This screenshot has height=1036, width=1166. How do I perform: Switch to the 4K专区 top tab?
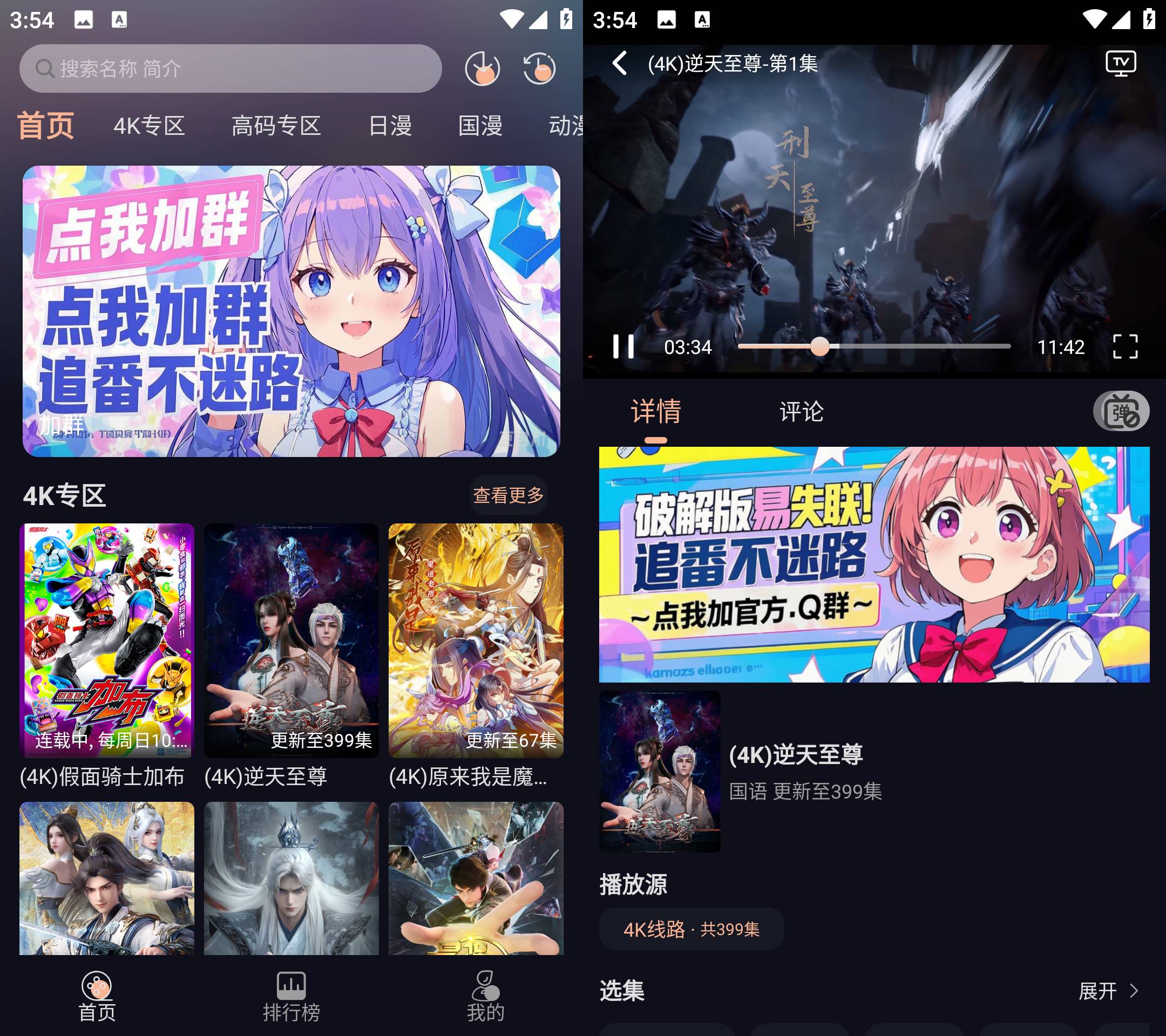pyautogui.click(x=149, y=125)
